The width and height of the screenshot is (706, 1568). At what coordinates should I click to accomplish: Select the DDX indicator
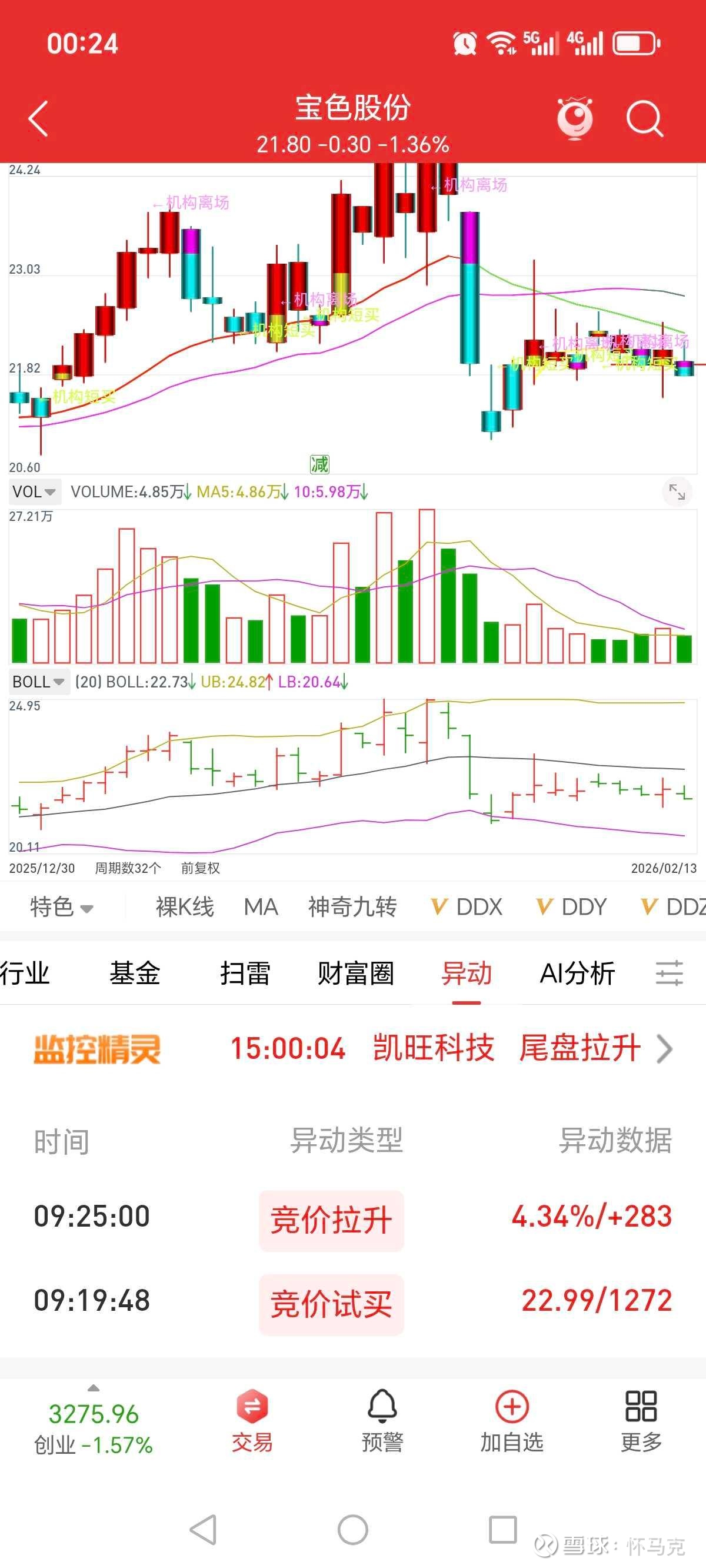(x=466, y=907)
